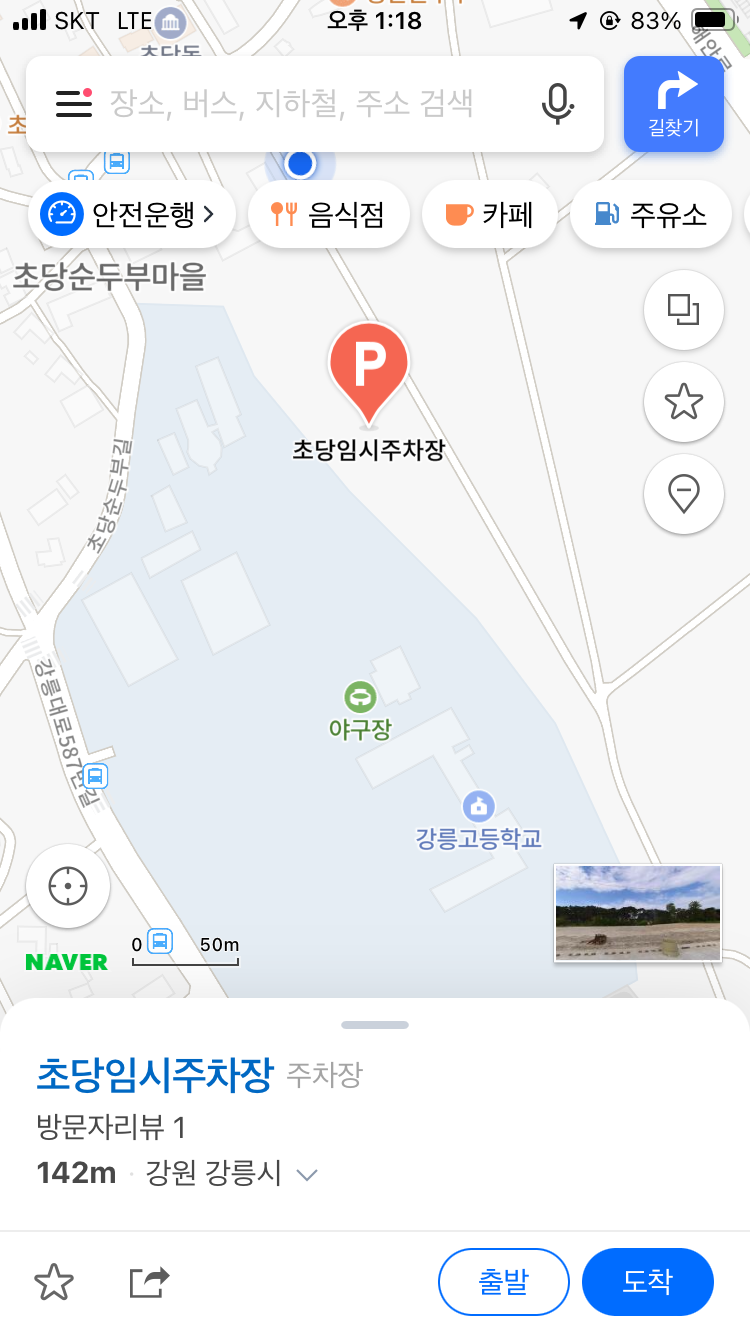This screenshot has height=1334, width=750.
Task: Tap the current location crosshair button
Action: click(x=67, y=886)
